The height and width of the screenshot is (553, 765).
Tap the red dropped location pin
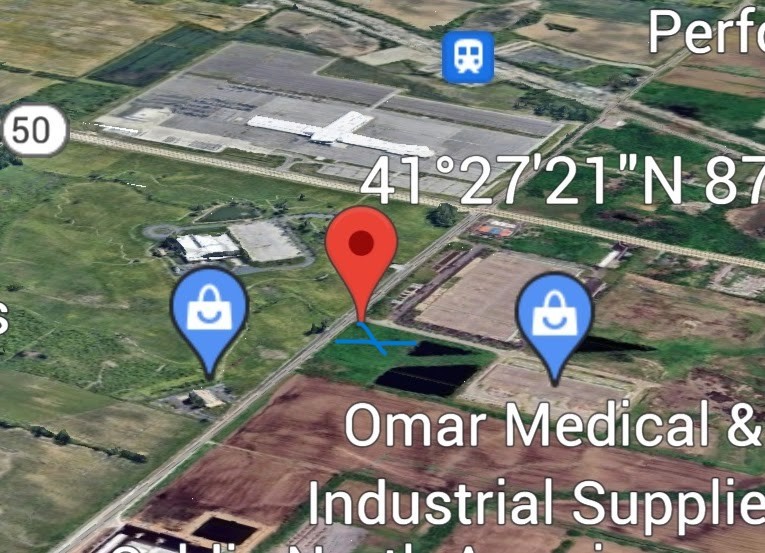[361, 248]
